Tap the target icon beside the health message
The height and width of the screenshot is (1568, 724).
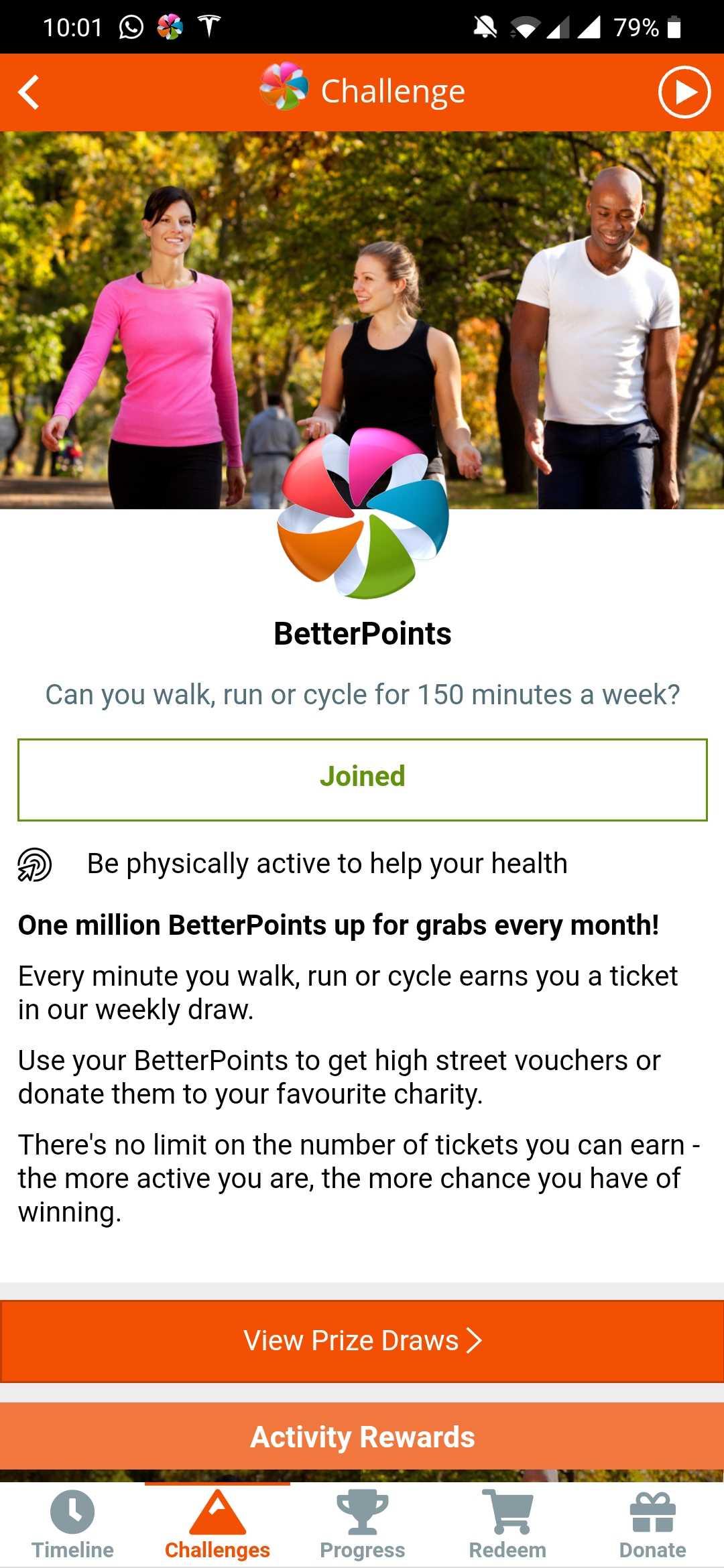pos(32,863)
